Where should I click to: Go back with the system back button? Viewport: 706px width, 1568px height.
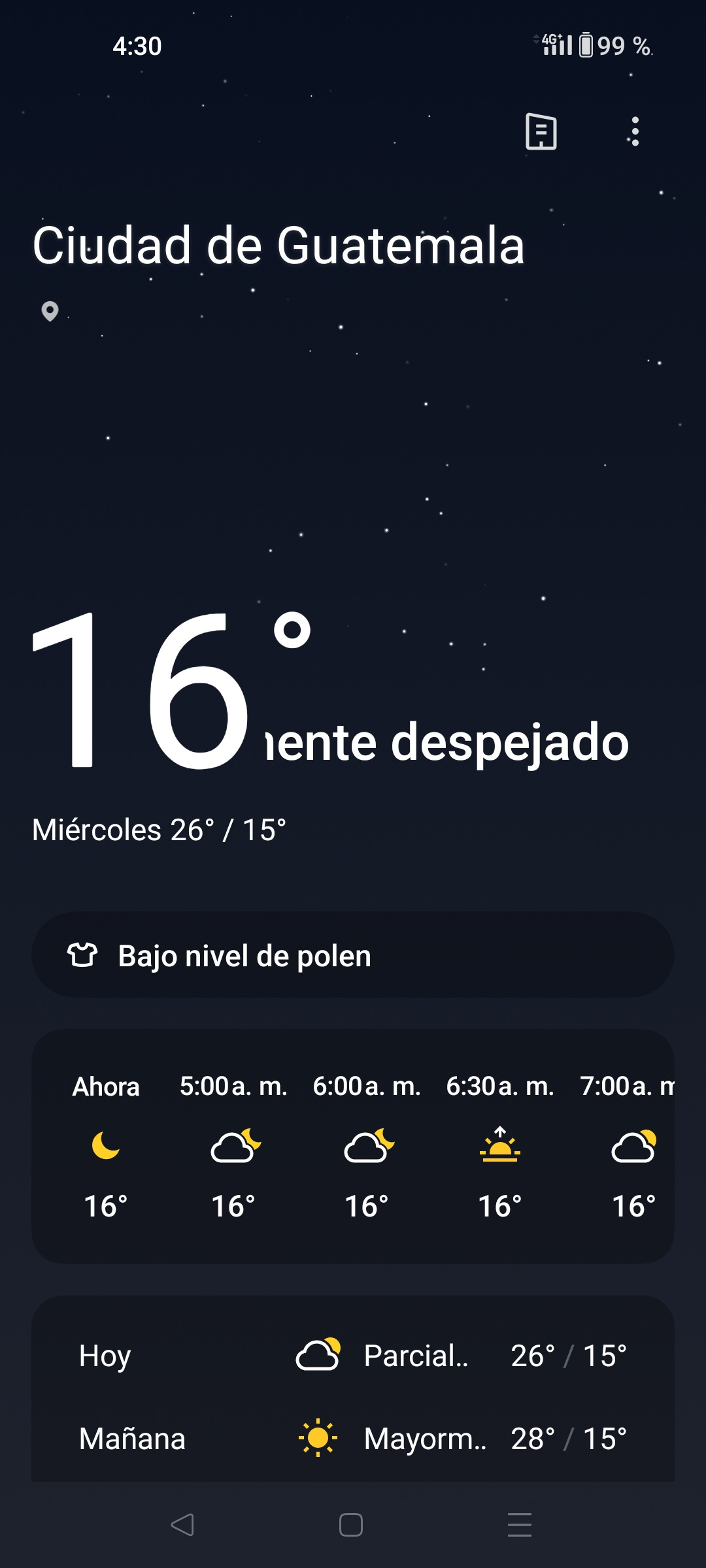(x=182, y=1525)
